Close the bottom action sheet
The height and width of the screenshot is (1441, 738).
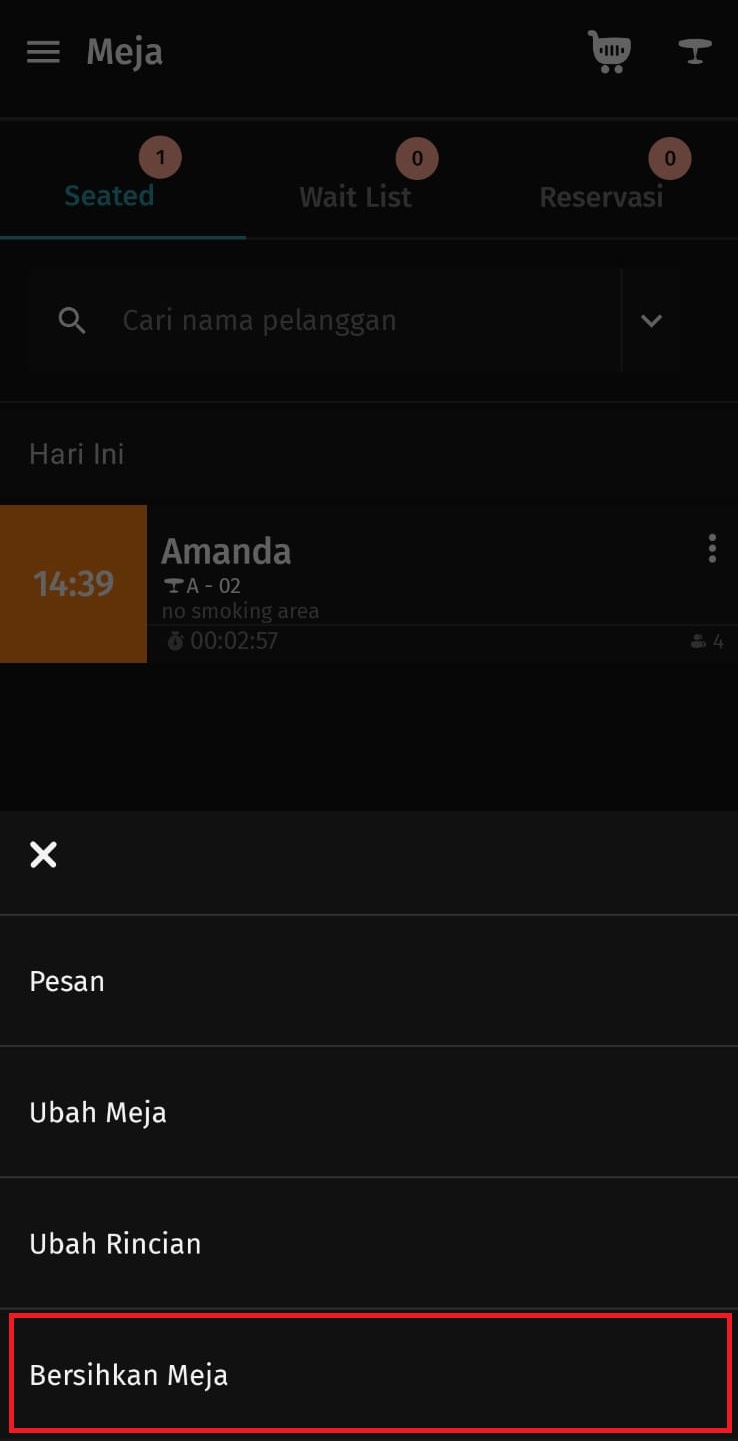[43, 855]
